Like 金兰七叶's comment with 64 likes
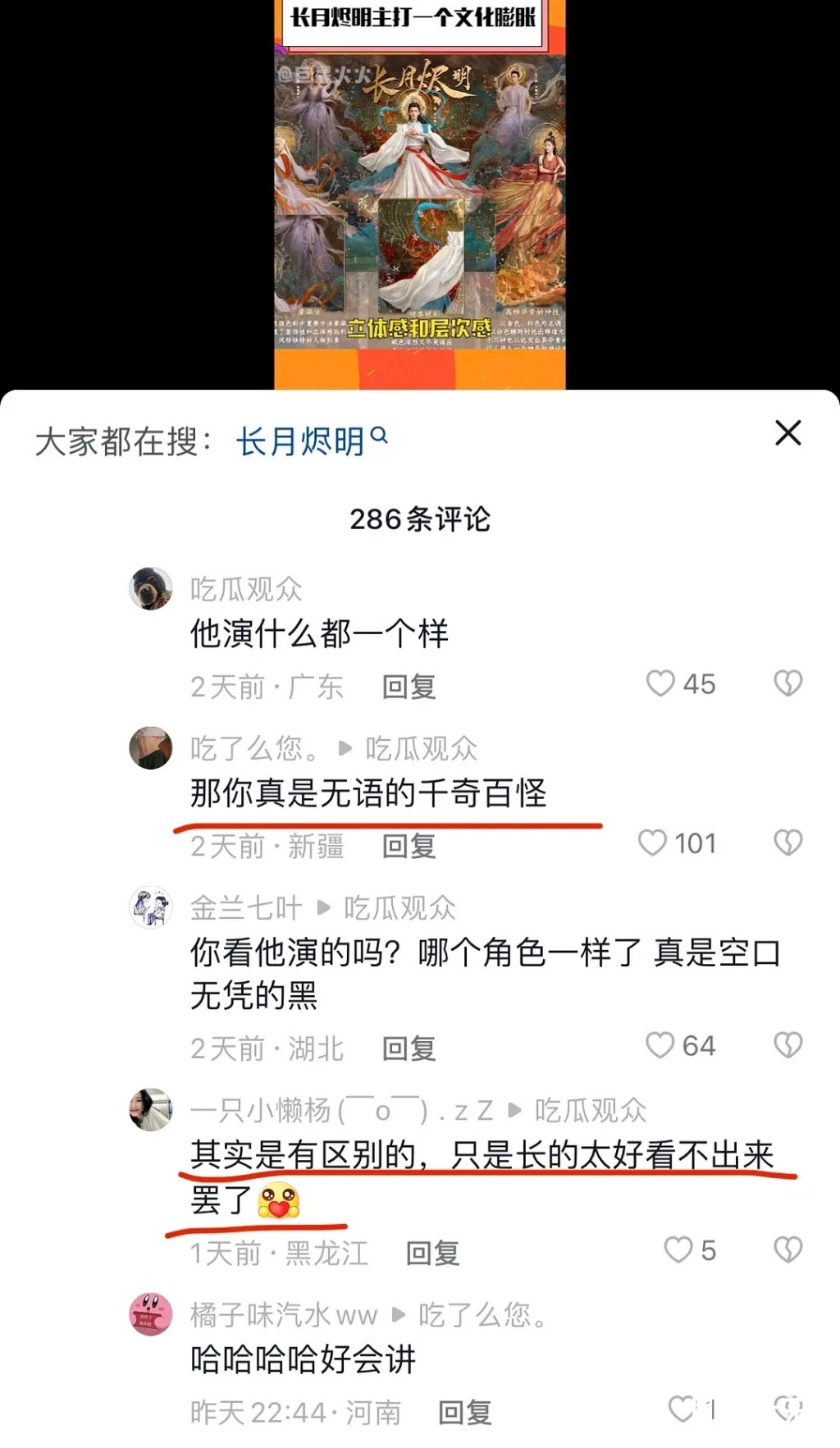840x1448 pixels. [660, 1045]
